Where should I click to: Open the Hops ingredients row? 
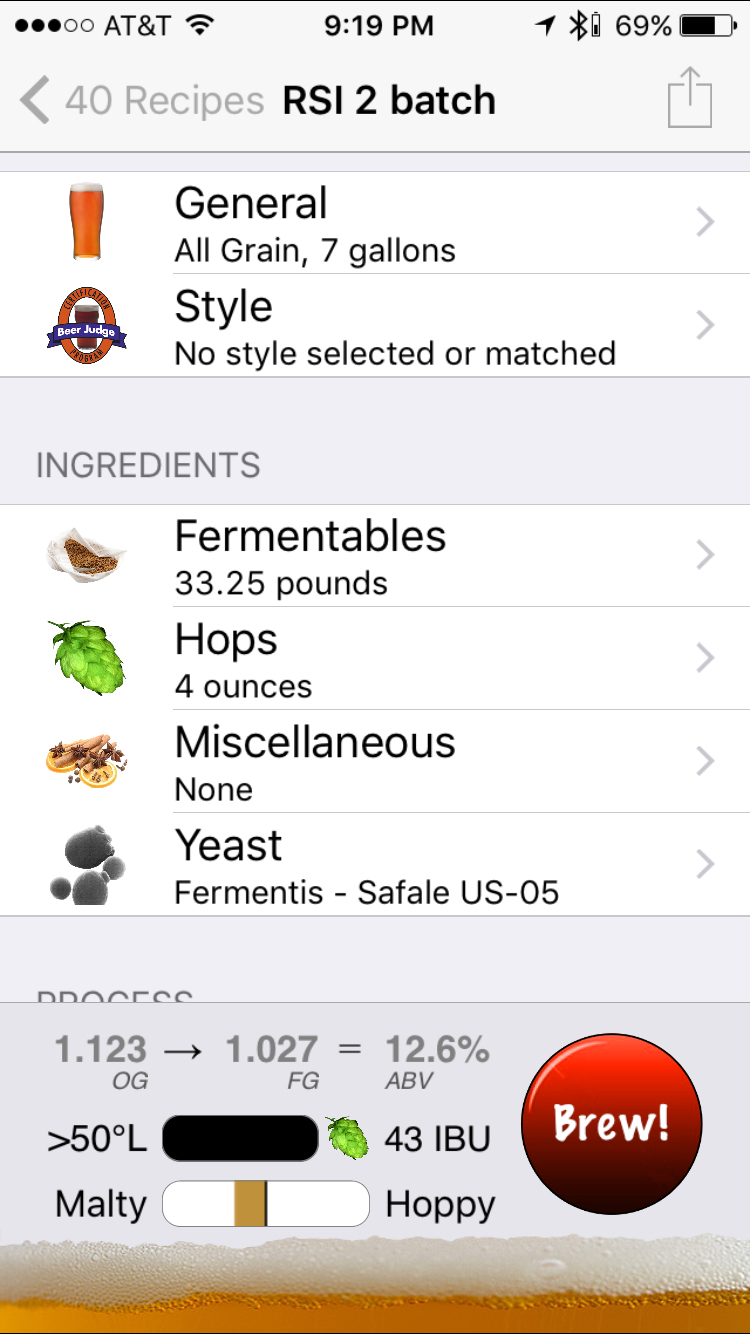tap(375, 658)
